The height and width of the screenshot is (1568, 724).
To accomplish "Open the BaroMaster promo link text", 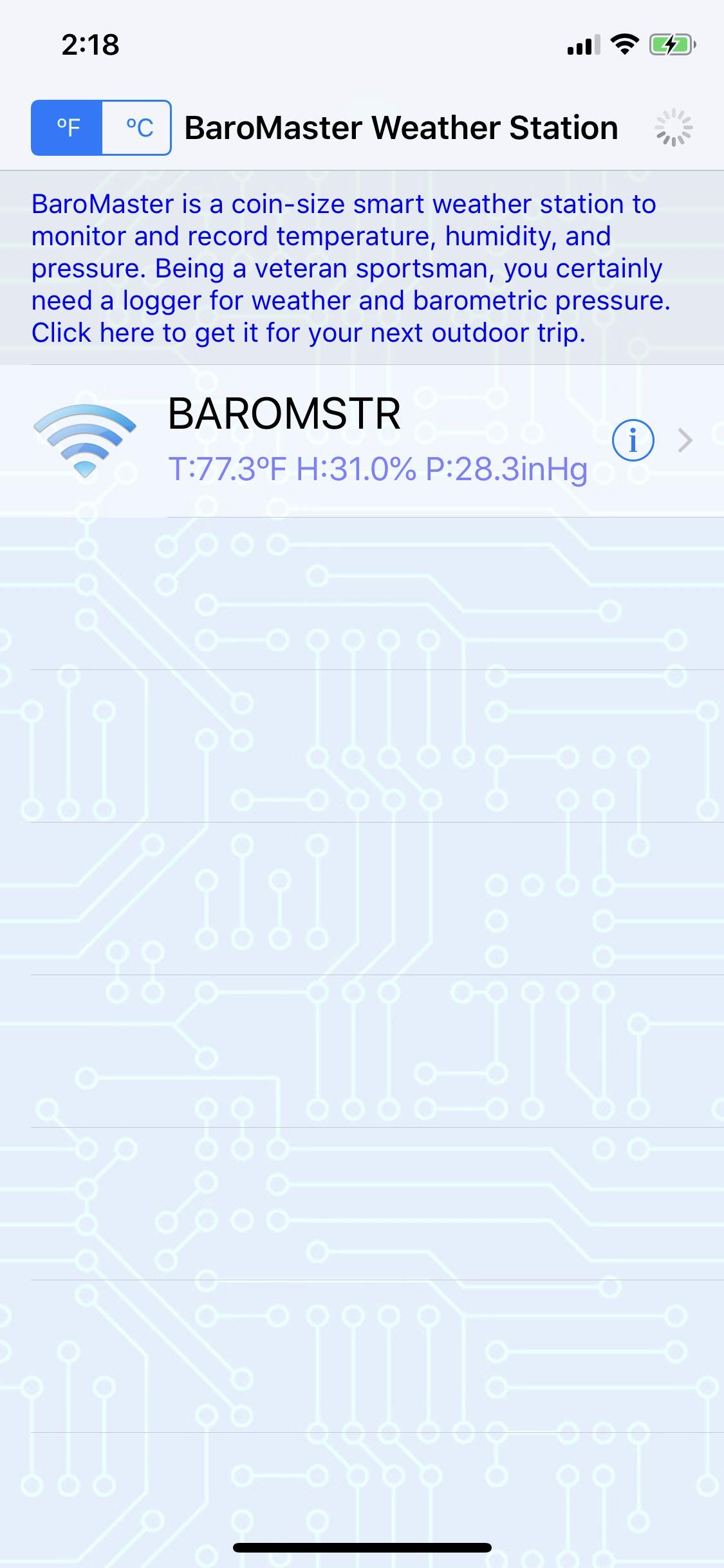I will pyautogui.click(x=351, y=268).
